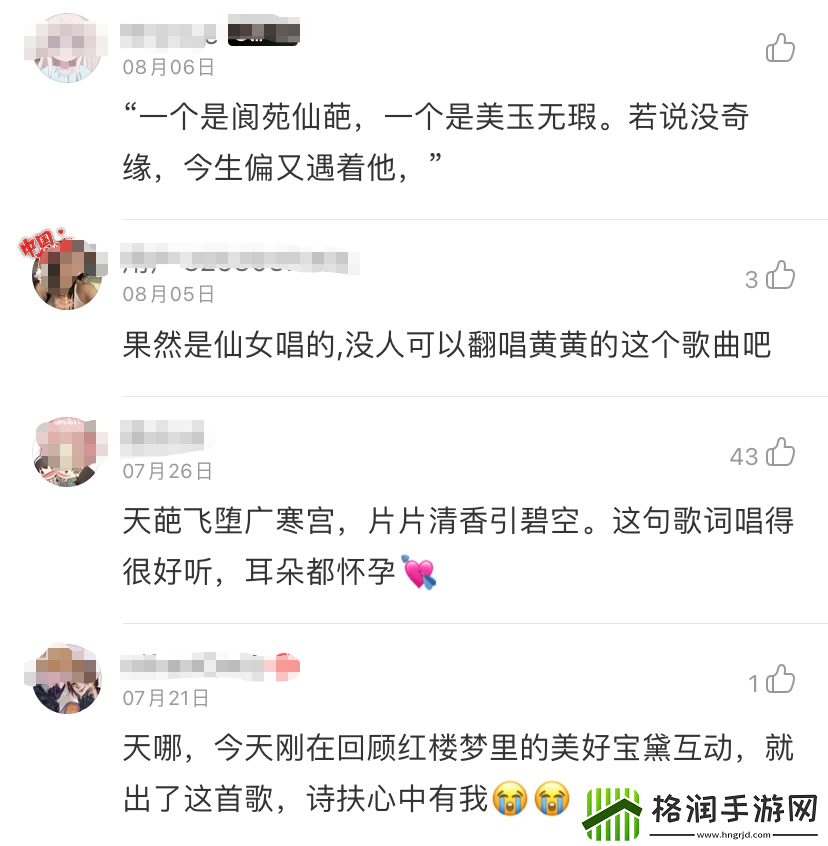Open the first commenter's profile avatar
828x846 pixels.
pyautogui.click(x=65, y=46)
